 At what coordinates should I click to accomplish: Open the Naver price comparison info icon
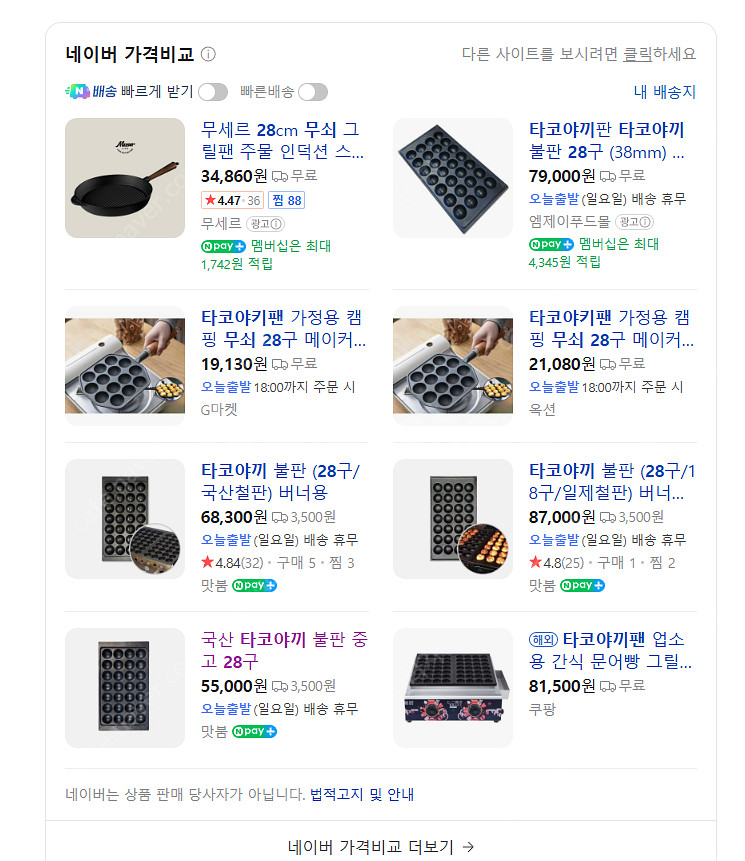208,54
